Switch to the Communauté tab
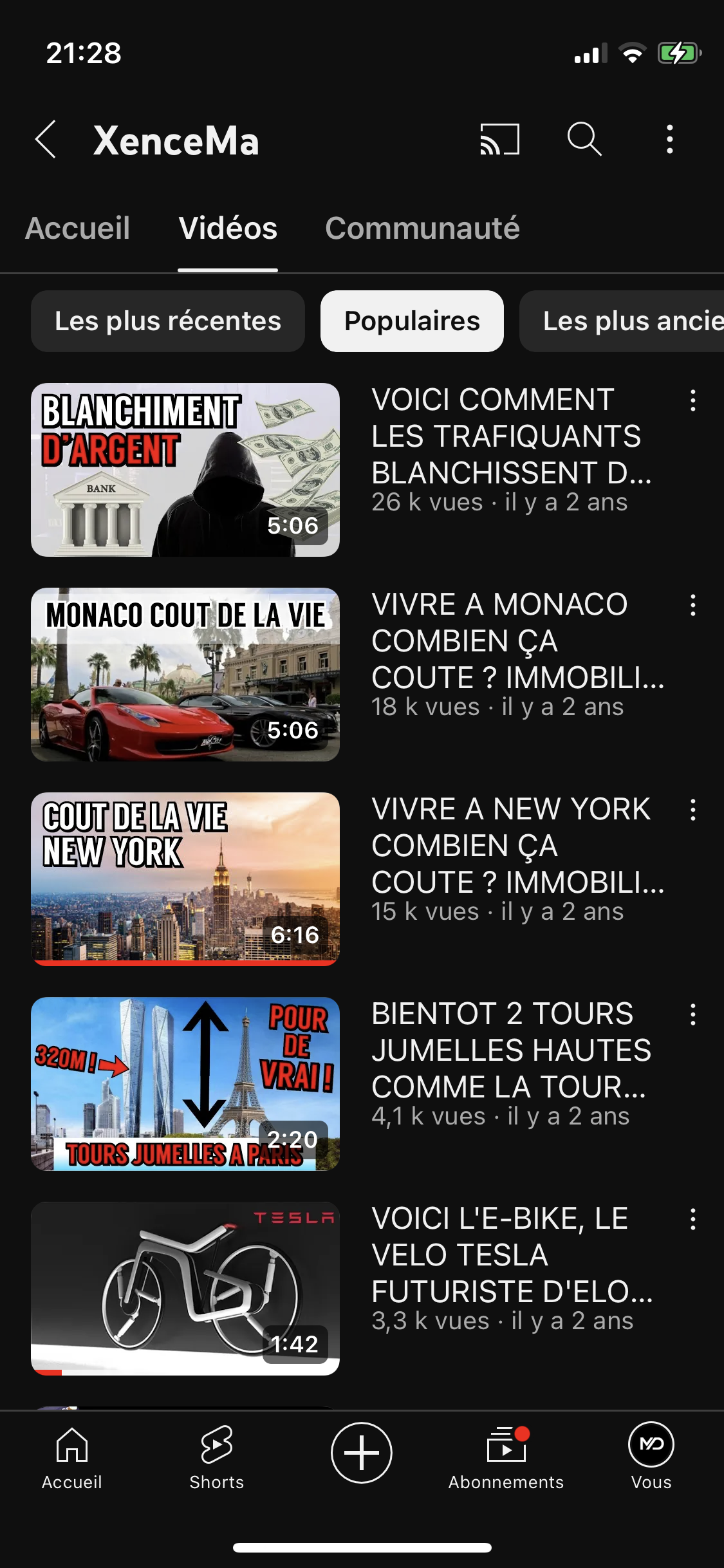This screenshot has width=724, height=1568. 422,229
